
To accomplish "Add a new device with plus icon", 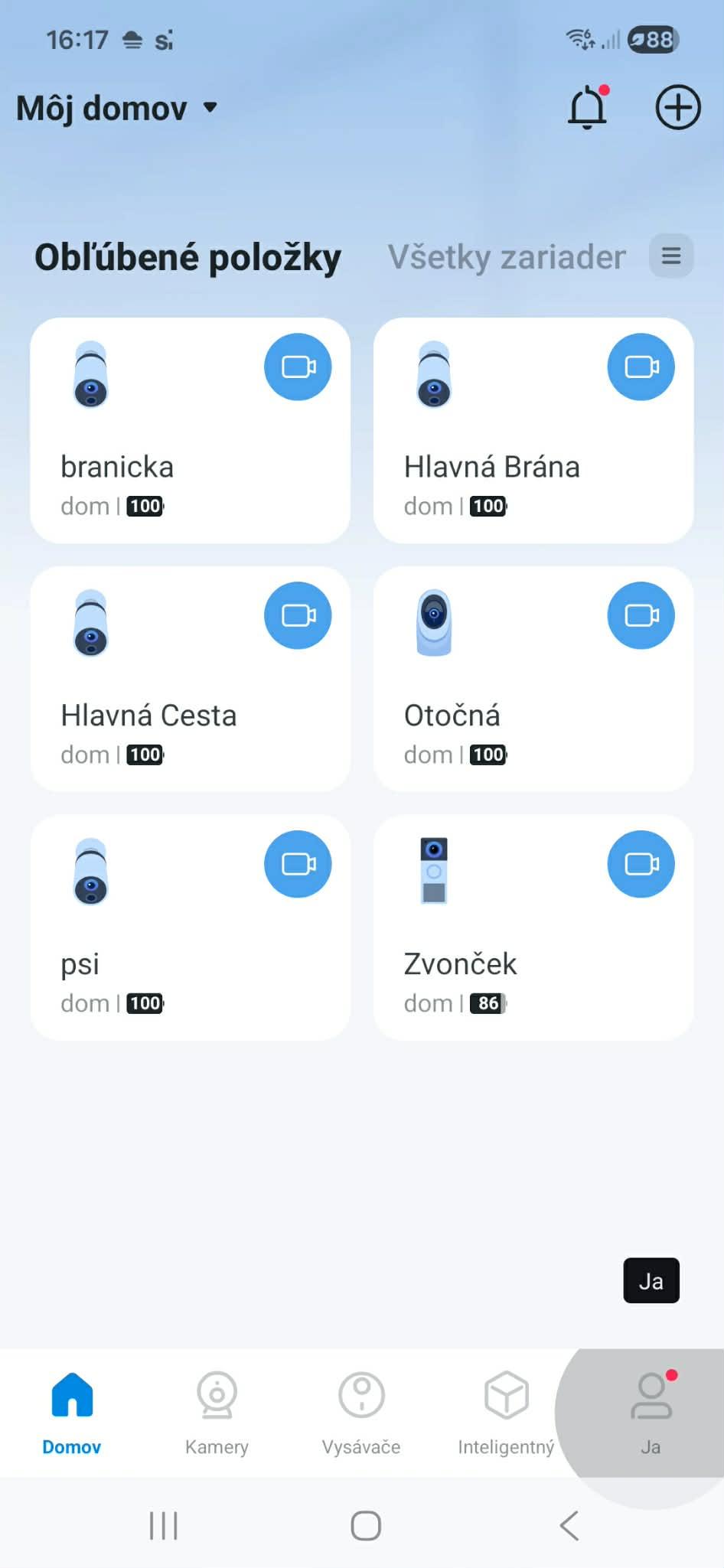I will pos(677,107).
